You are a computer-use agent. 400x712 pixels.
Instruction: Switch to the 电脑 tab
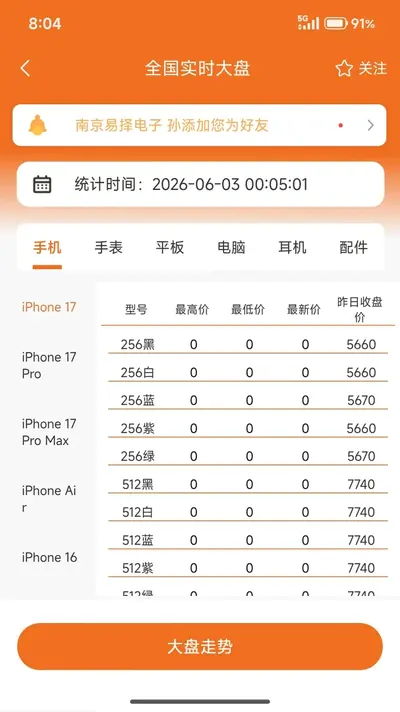click(x=231, y=248)
